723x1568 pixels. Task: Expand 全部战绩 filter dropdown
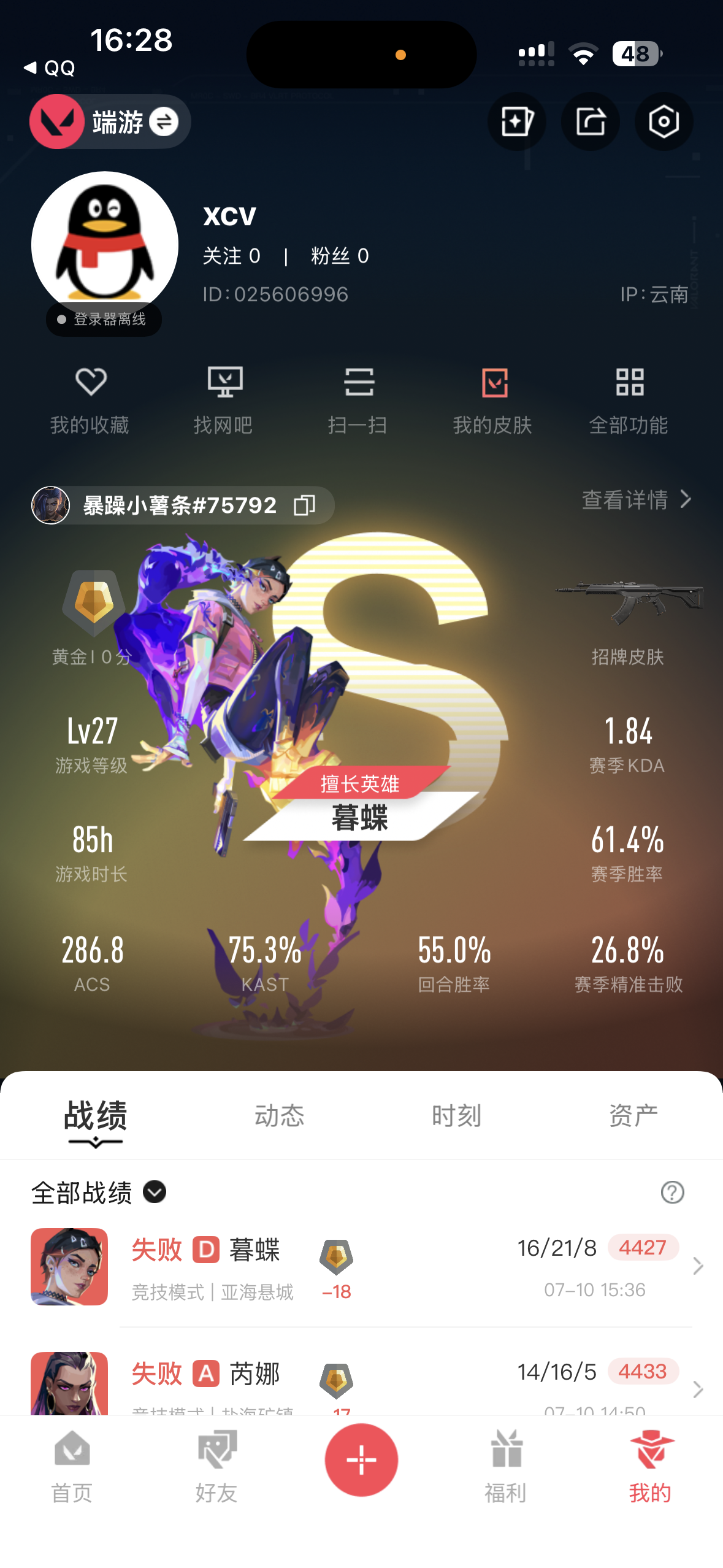tap(155, 1192)
